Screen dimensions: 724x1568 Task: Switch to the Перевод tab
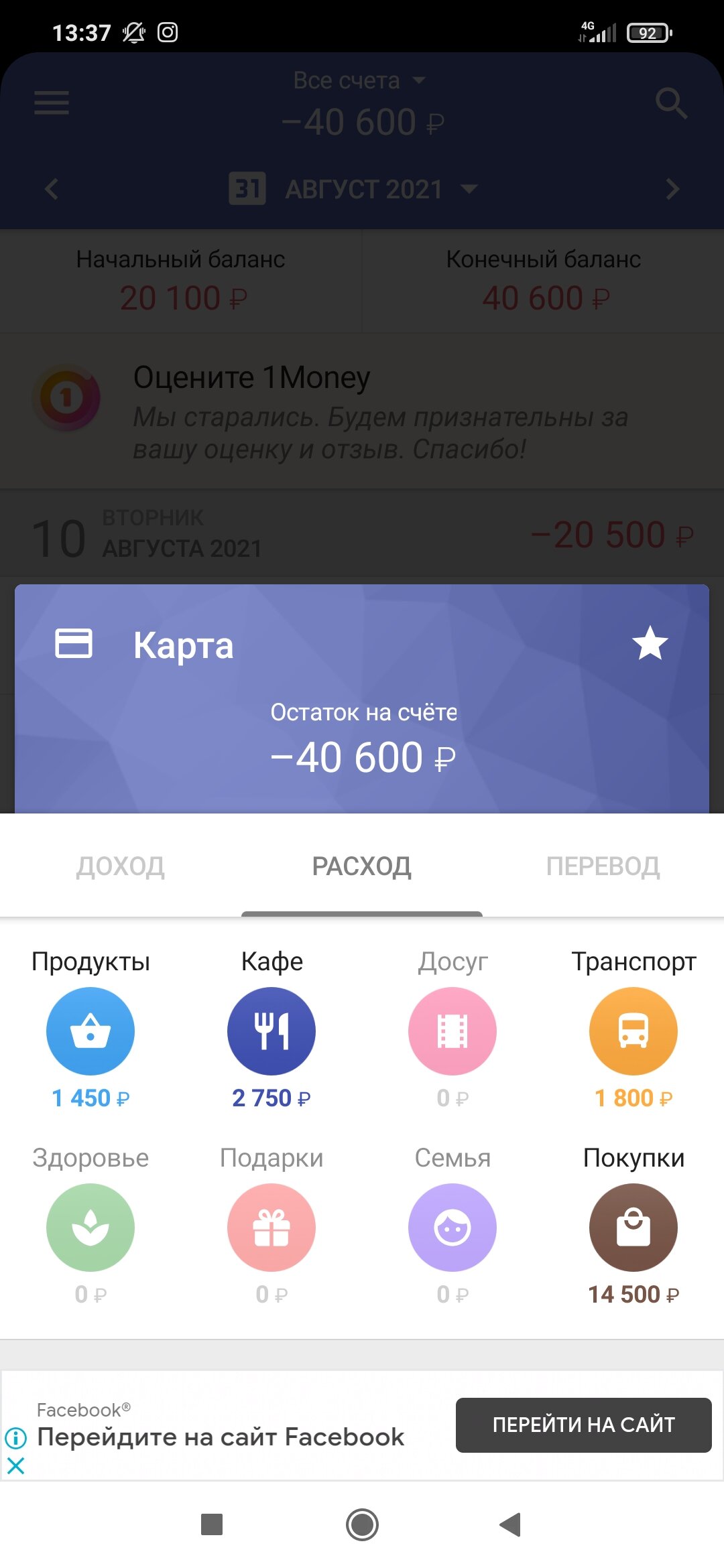pos(603,866)
